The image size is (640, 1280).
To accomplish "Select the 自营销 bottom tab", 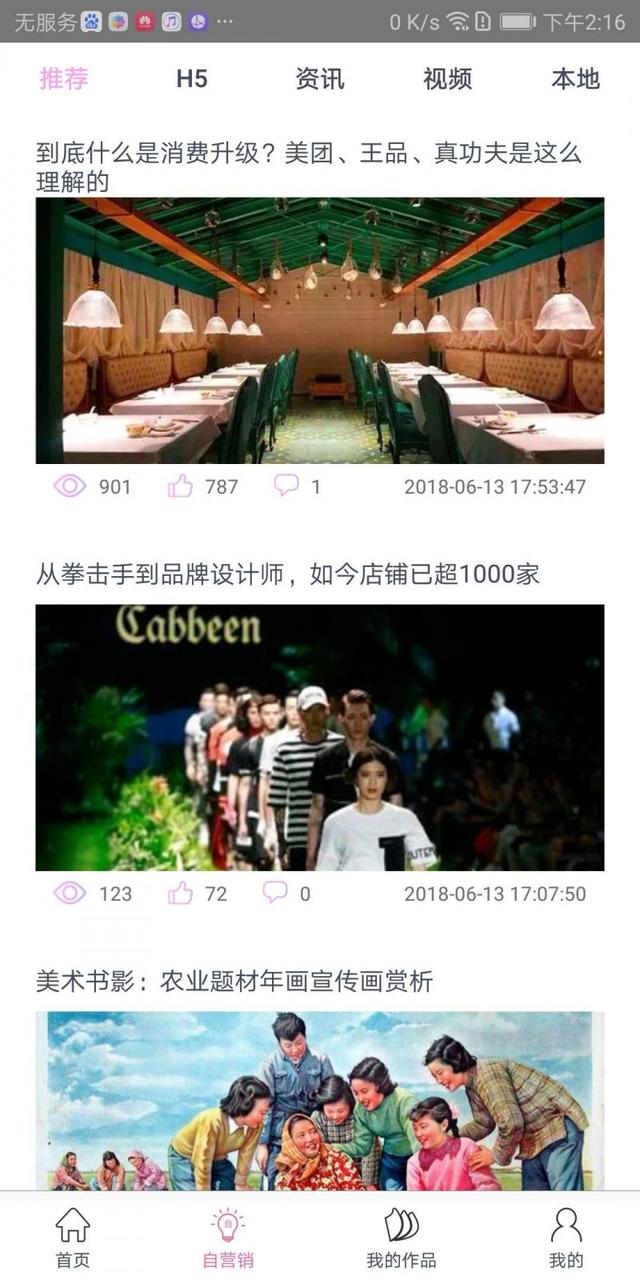I will 228,1236.
